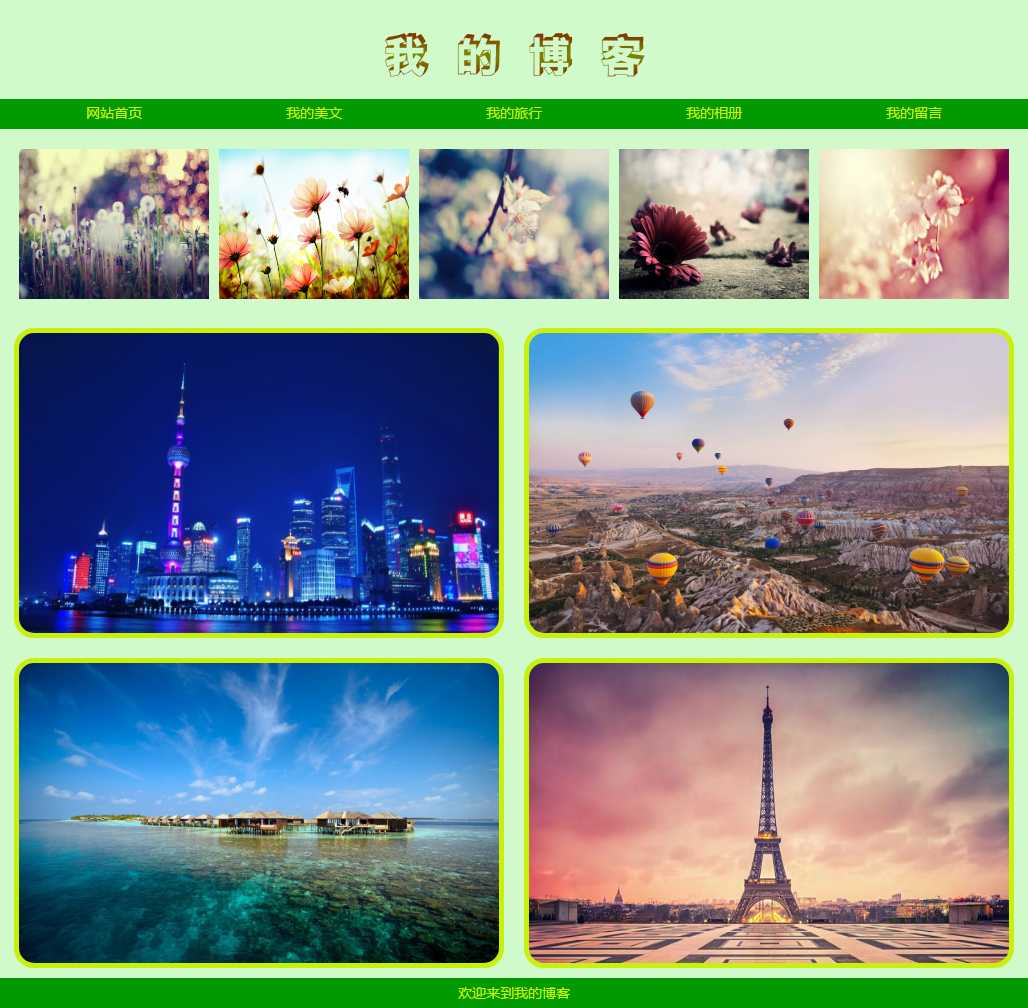The image size is (1028, 1008).
Task: Open the 网站首页 nav item
Action: tap(114, 114)
